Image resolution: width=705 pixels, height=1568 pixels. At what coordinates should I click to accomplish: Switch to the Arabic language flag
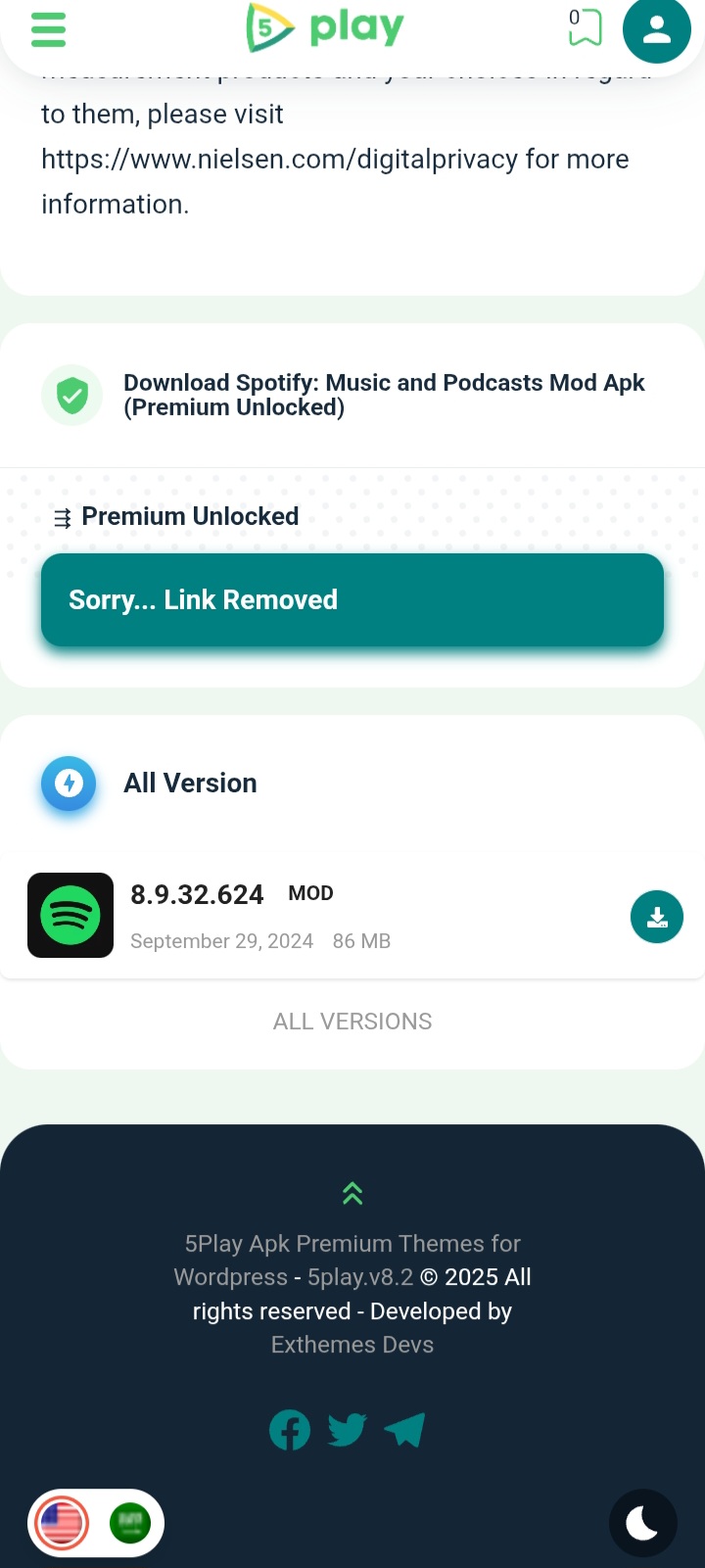[x=130, y=1523]
